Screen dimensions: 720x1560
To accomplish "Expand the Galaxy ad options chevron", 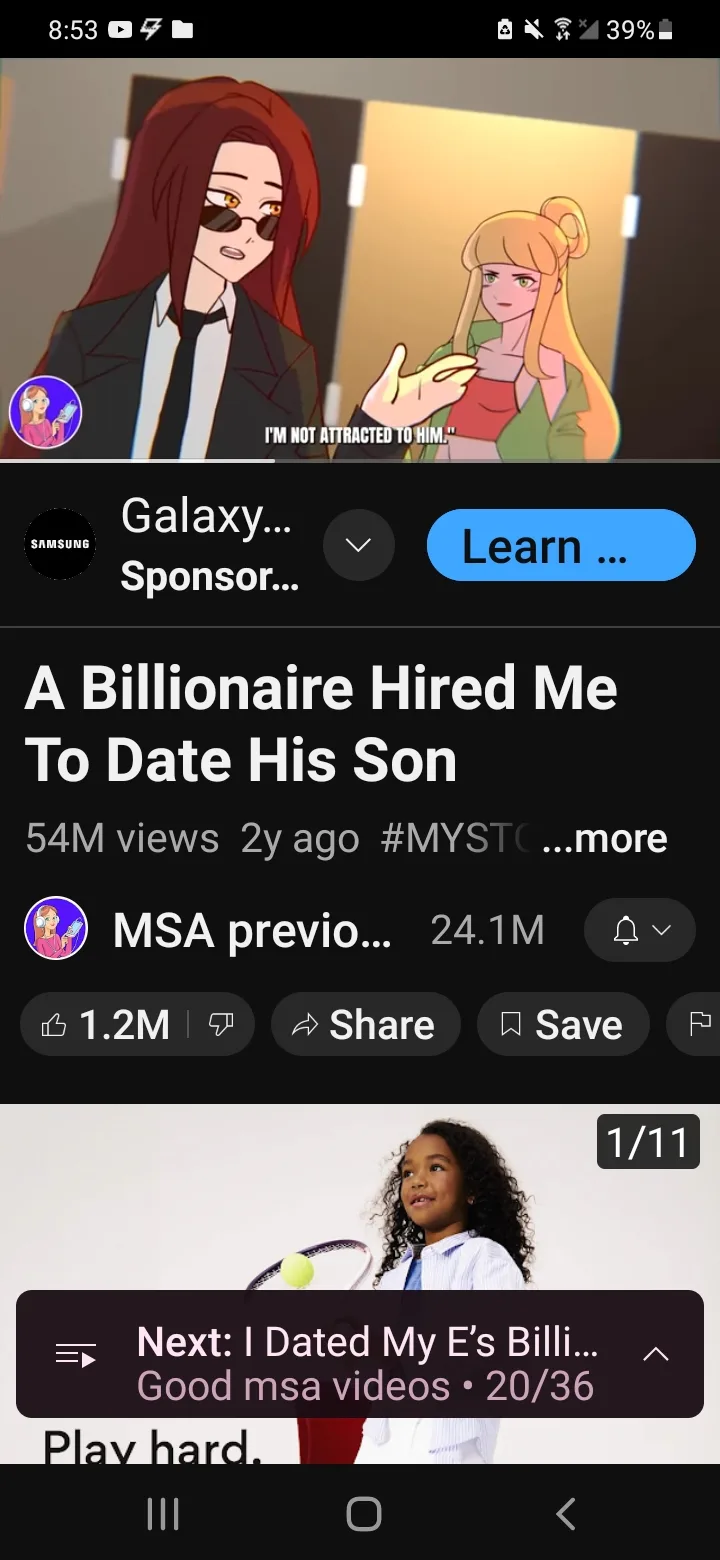I will tap(359, 545).
